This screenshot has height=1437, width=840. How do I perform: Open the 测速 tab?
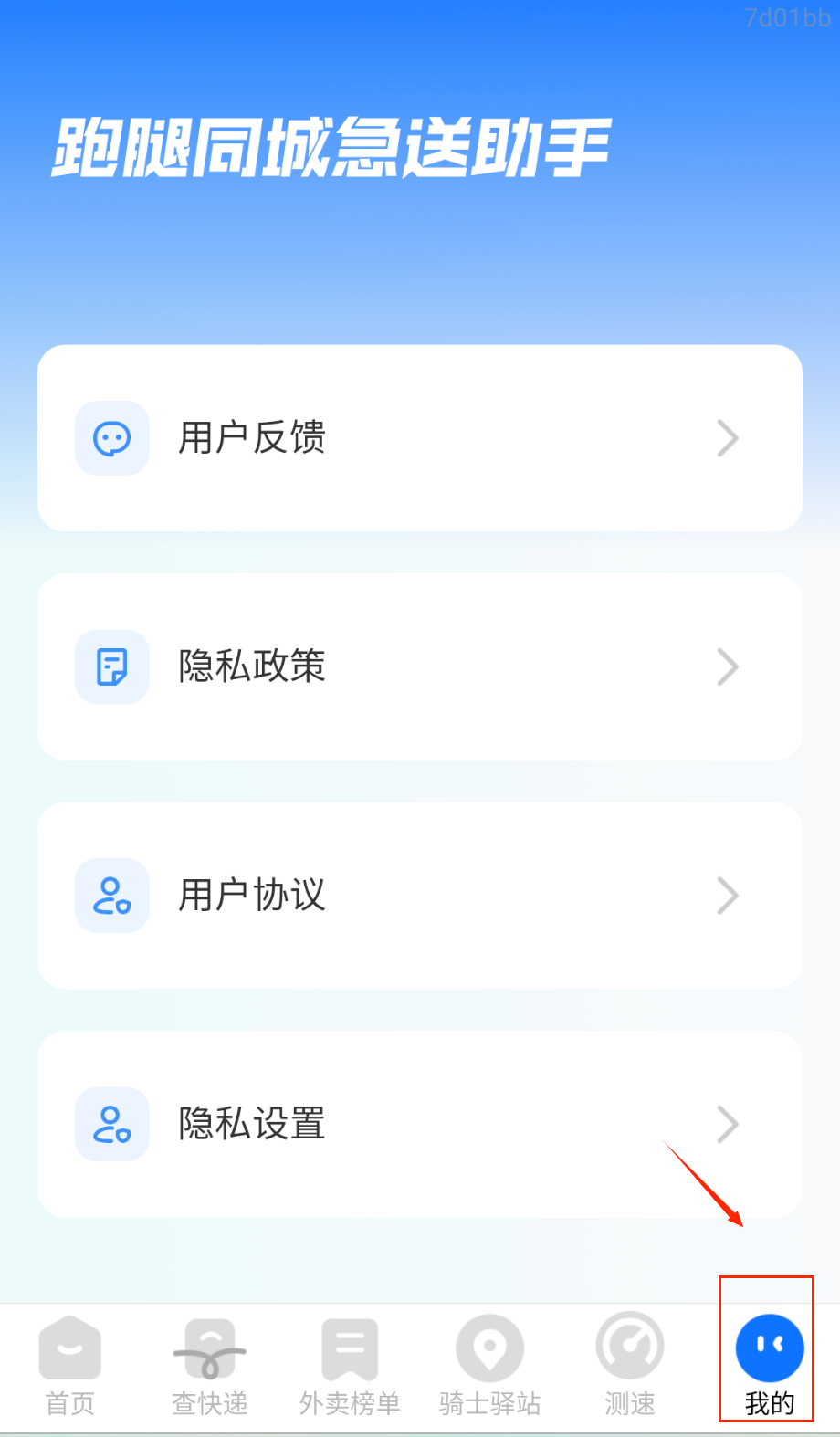[630, 1366]
